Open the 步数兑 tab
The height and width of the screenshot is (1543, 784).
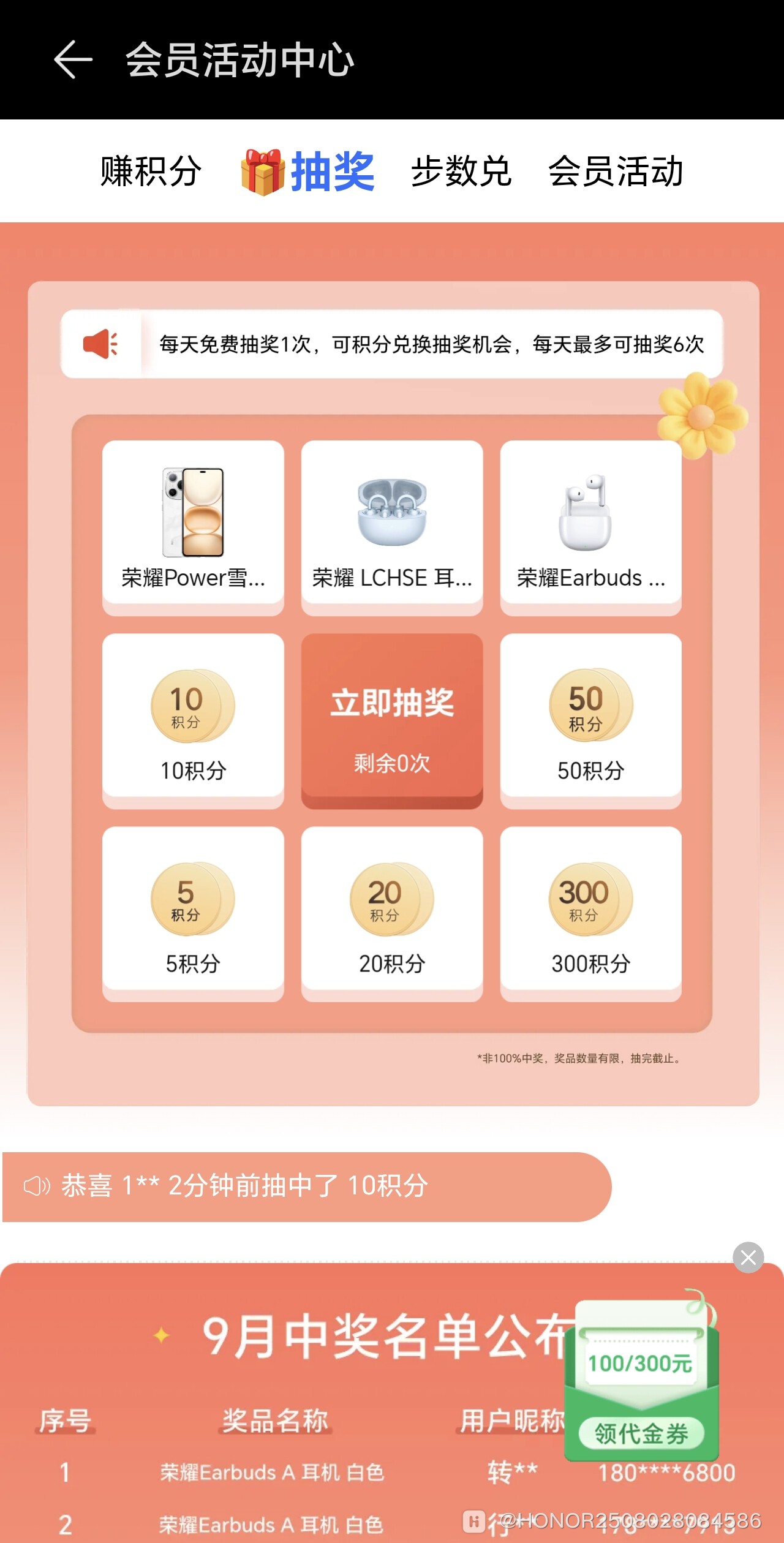pos(461,171)
